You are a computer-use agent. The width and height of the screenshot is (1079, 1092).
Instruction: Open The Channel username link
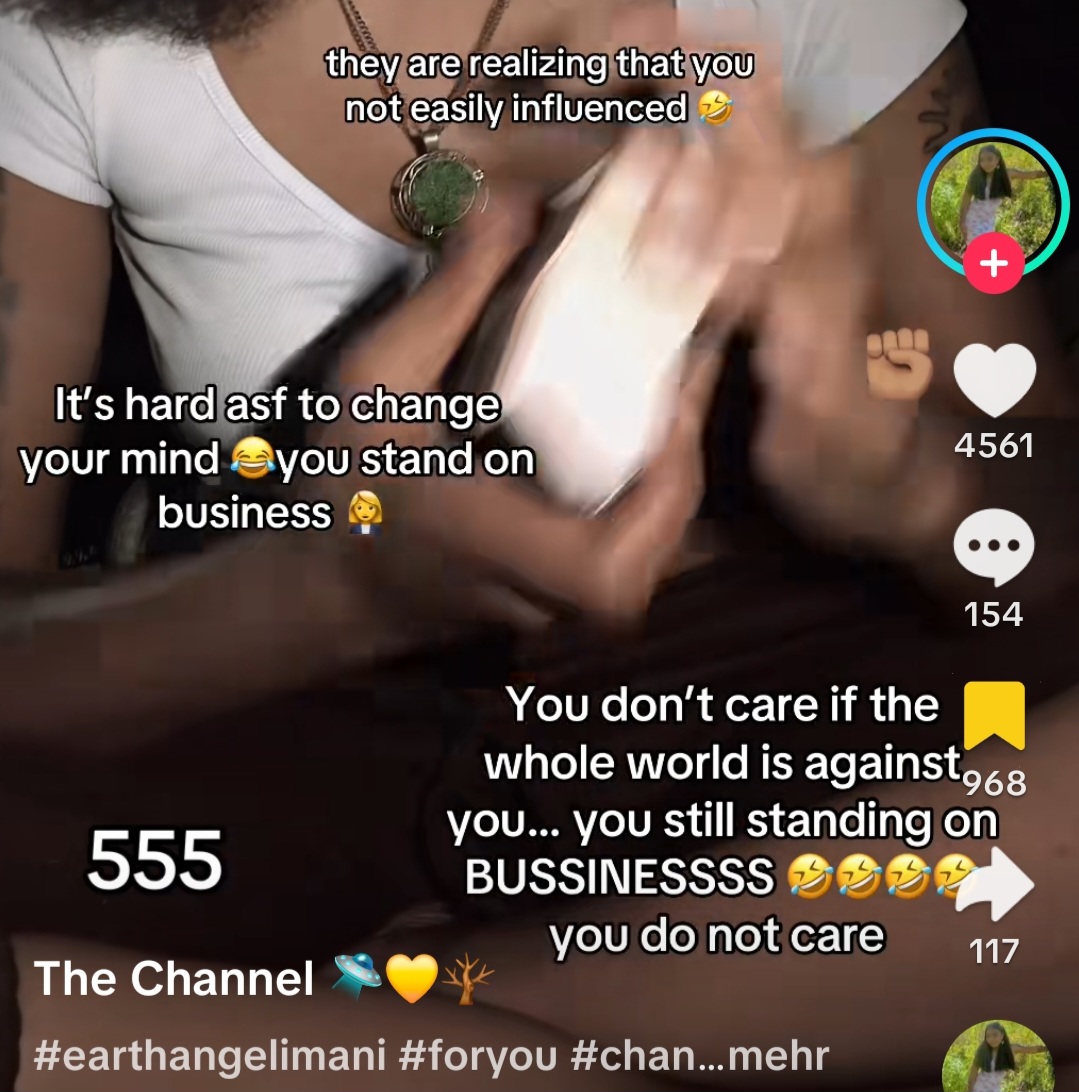tap(175, 978)
